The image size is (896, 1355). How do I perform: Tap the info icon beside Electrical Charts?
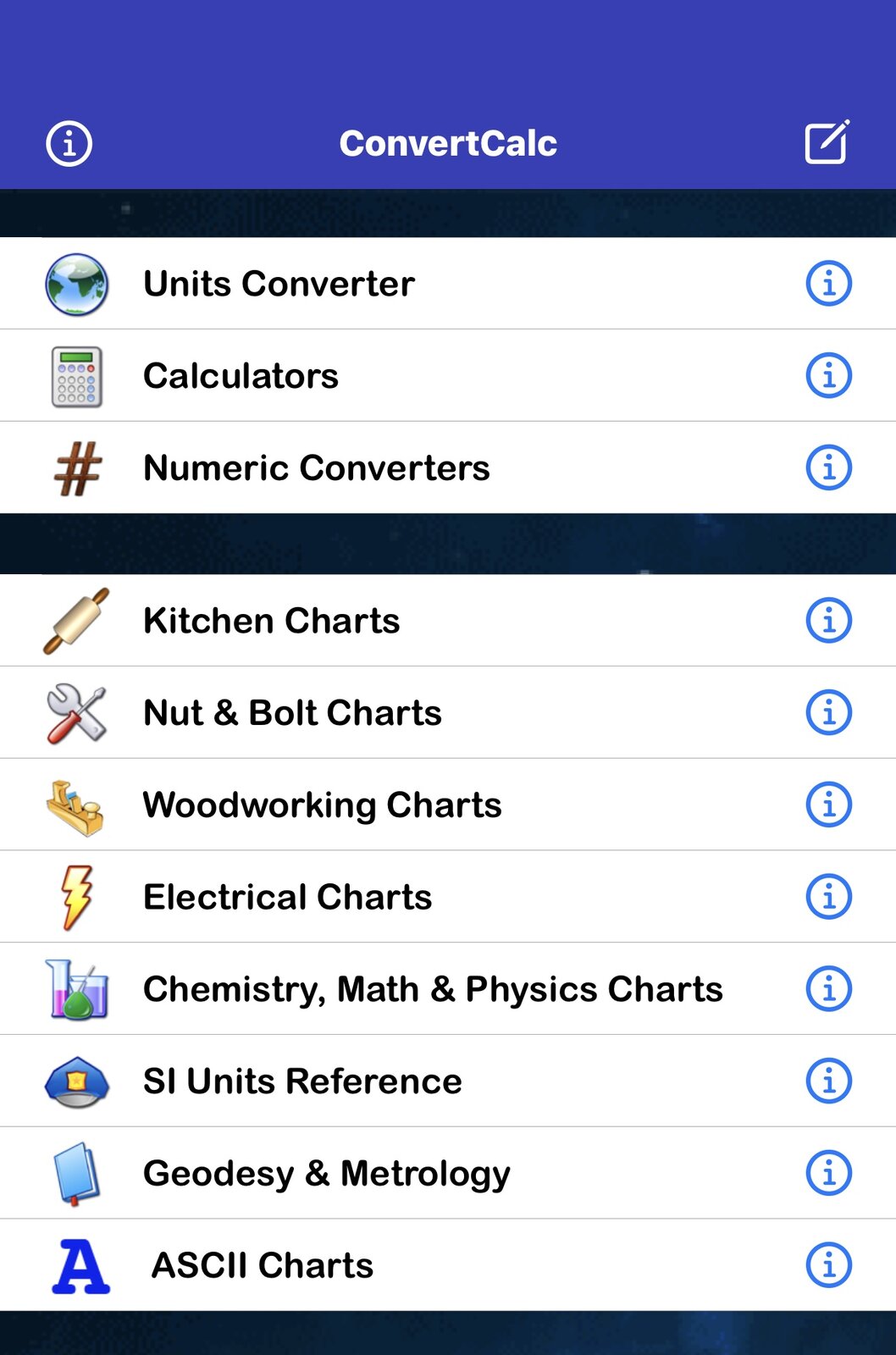[x=828, y=897]
